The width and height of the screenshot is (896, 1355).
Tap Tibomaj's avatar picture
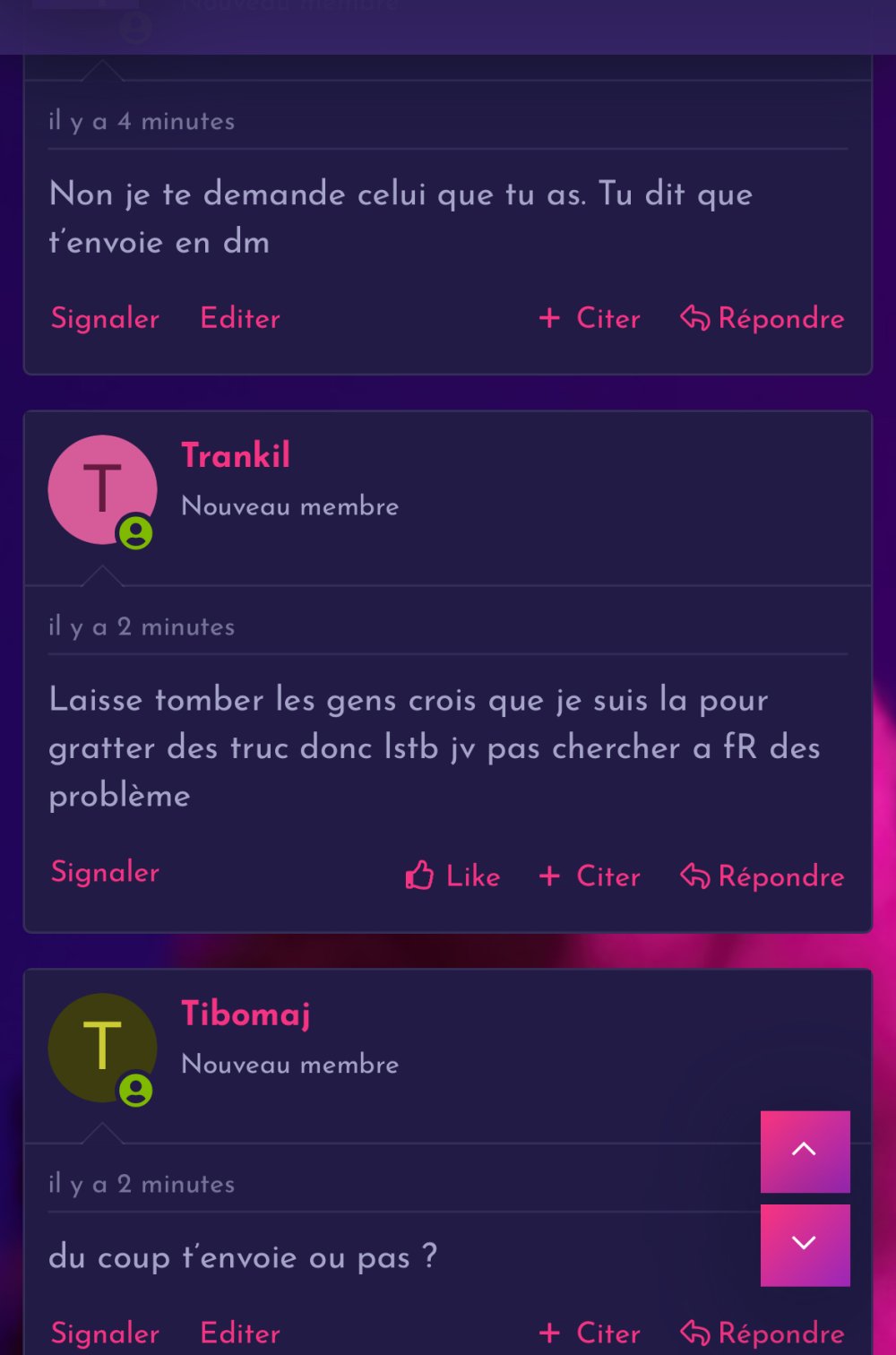102,1047
